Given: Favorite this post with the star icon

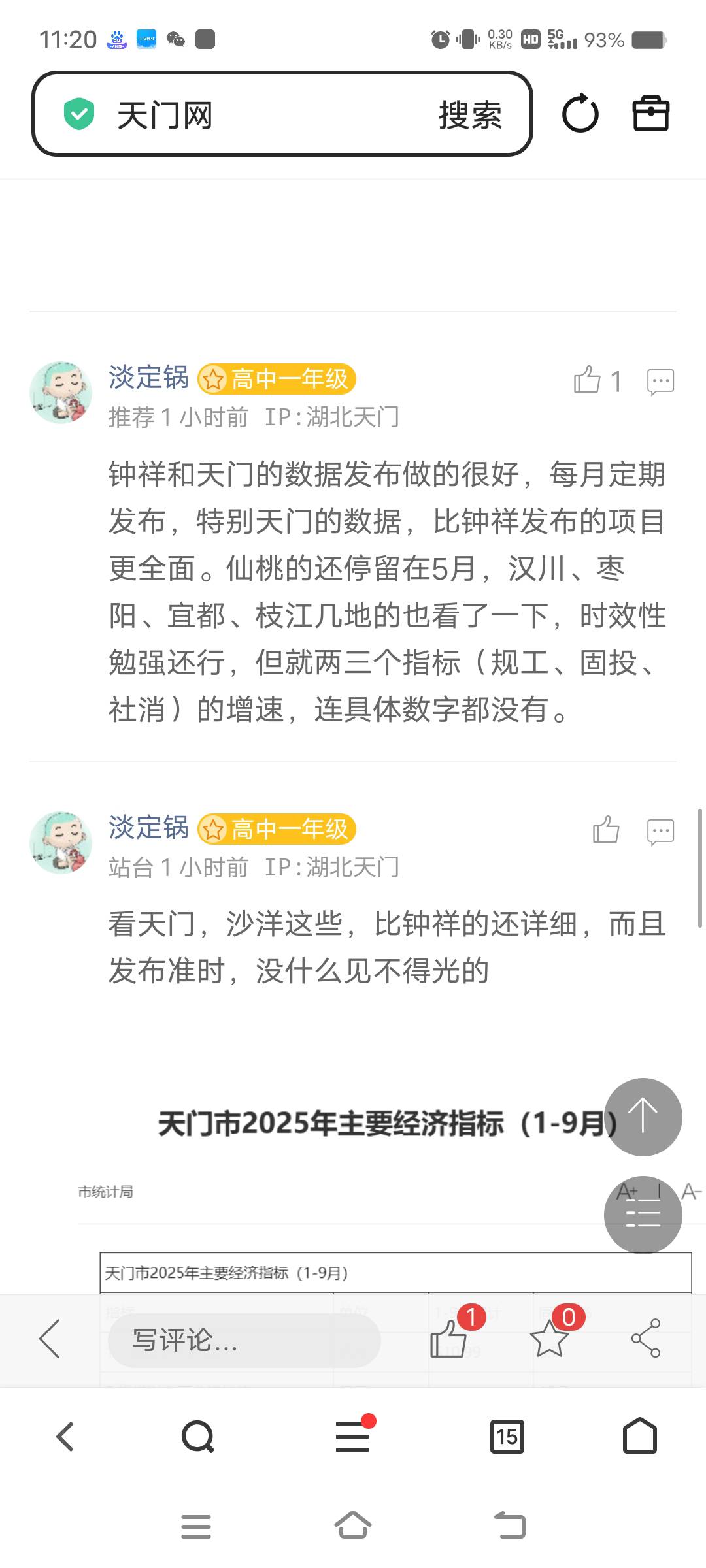Looking at the screenshot, I should (x=549, y=1339).
